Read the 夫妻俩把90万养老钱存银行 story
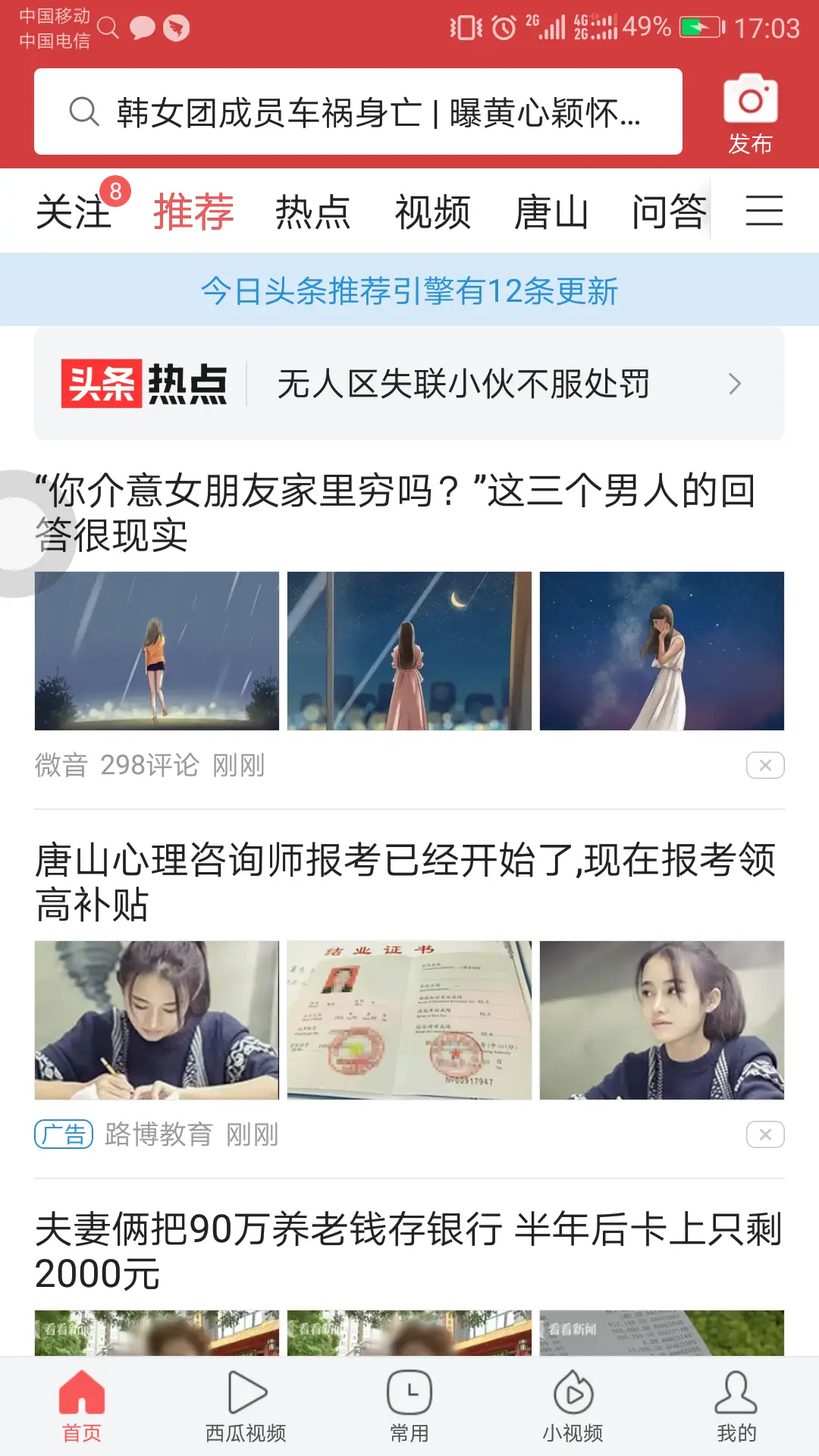 [x=408, y=1251]
